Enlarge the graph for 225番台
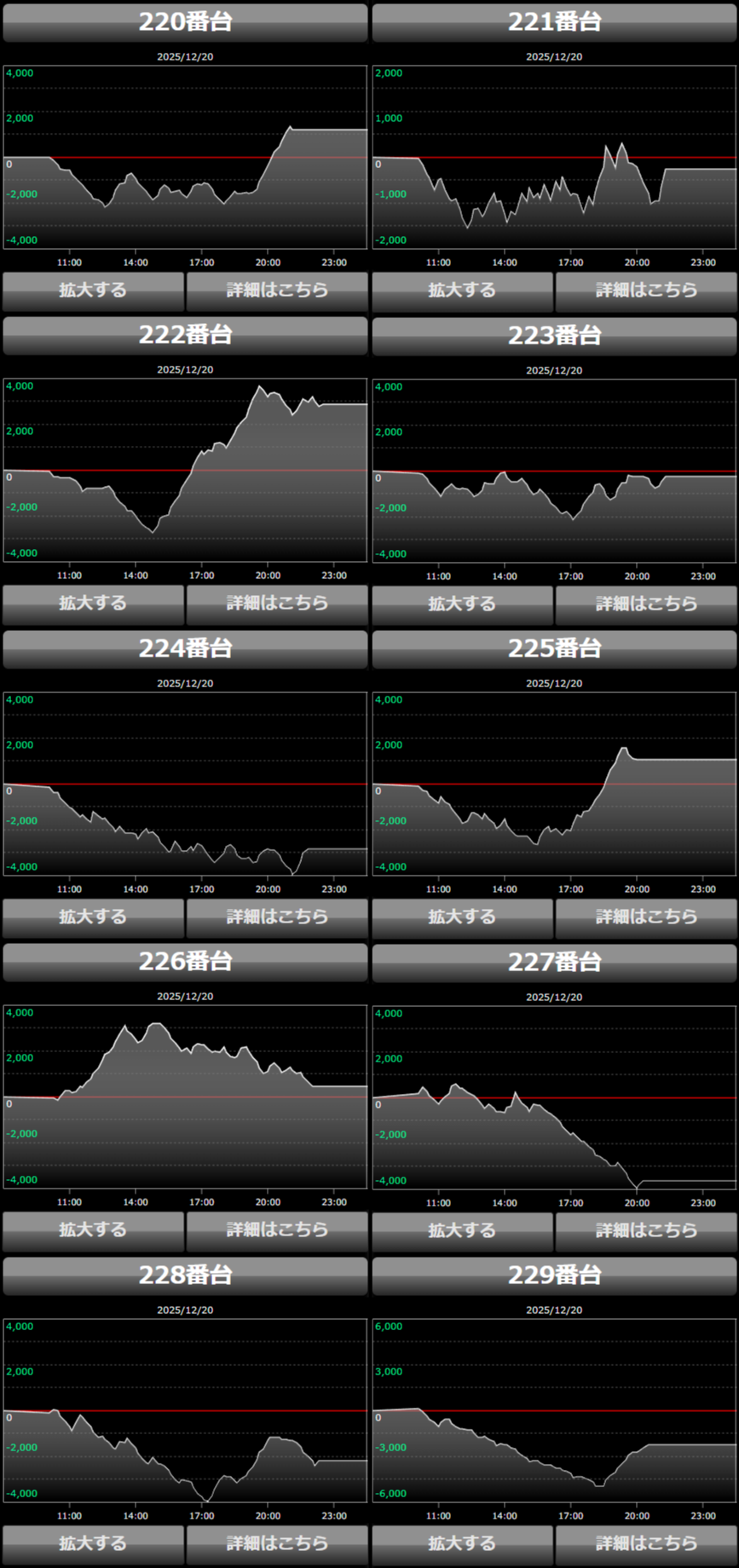This screenshot has height=1568, width=739. [x=462, y=917]
